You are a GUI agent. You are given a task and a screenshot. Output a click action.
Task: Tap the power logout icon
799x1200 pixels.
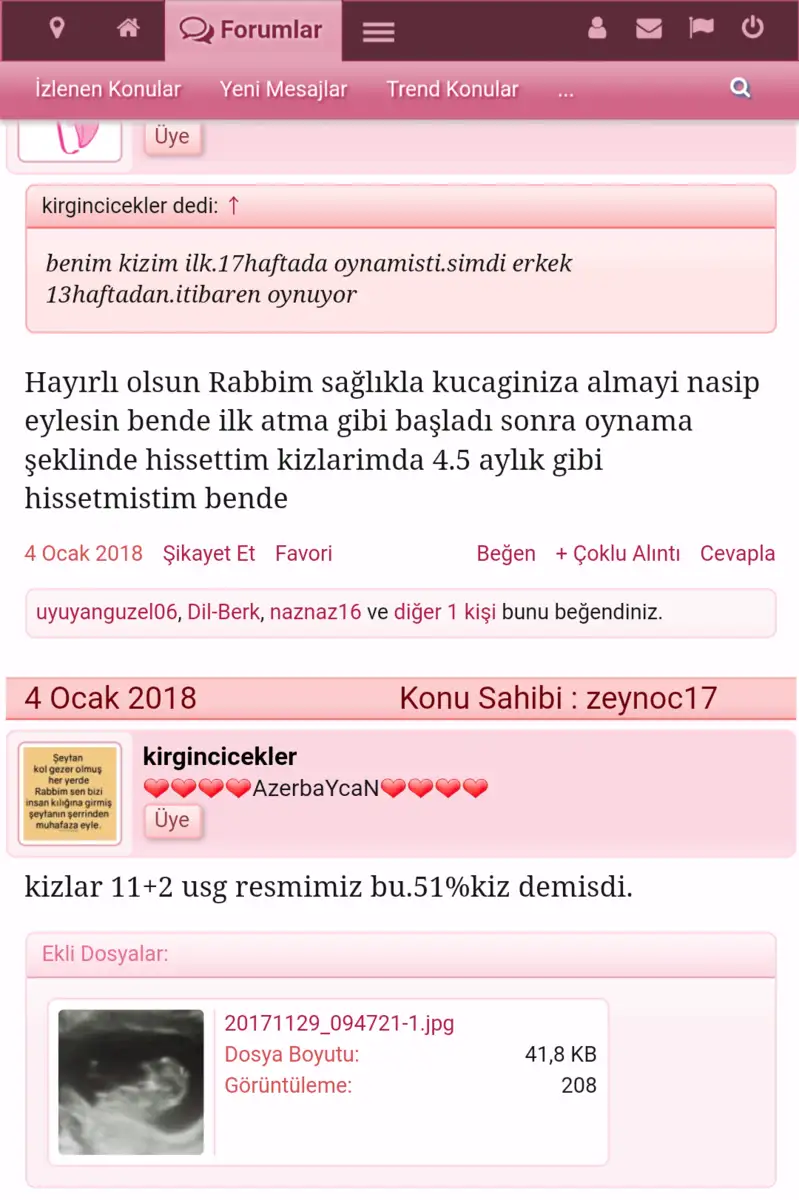(x=753, y=29)
